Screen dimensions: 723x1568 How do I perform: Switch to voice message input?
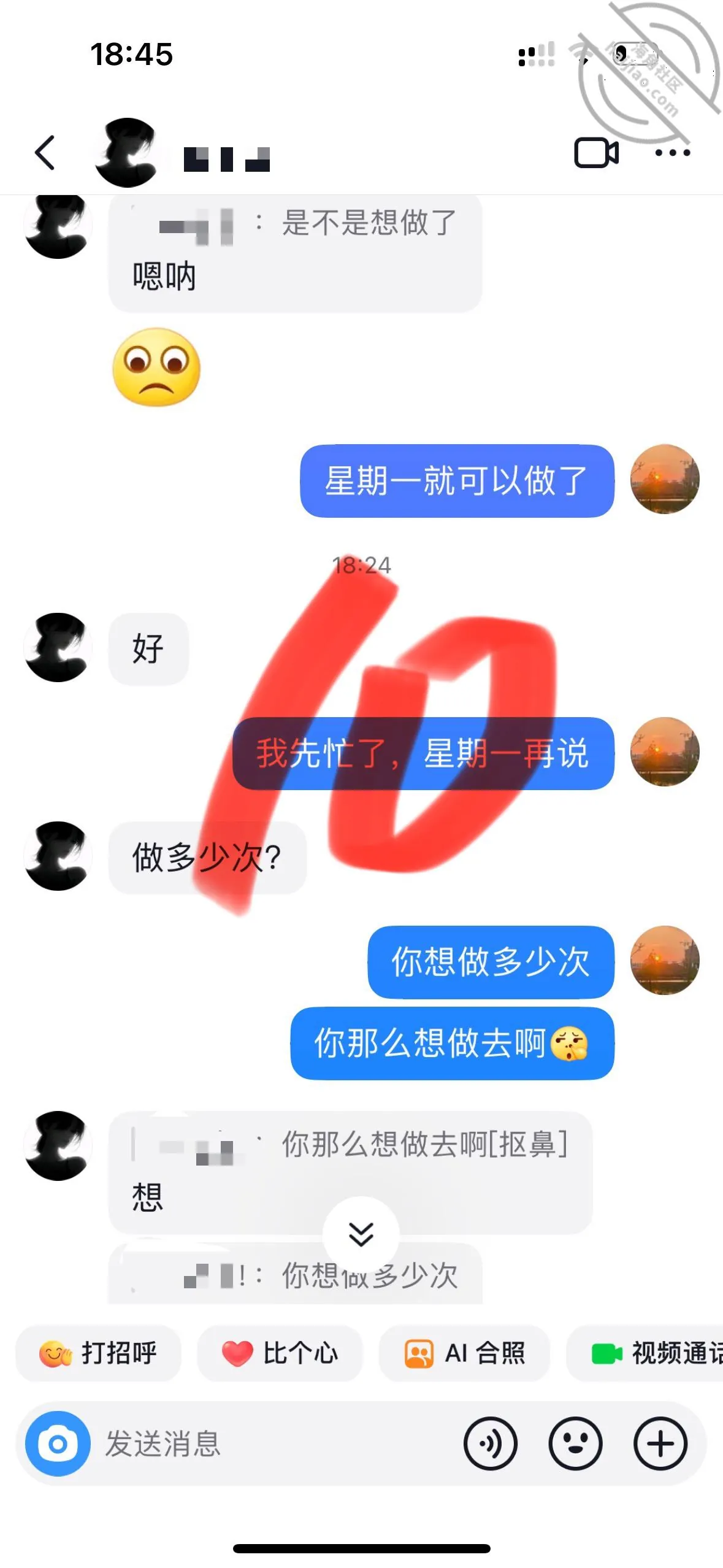491,1444
